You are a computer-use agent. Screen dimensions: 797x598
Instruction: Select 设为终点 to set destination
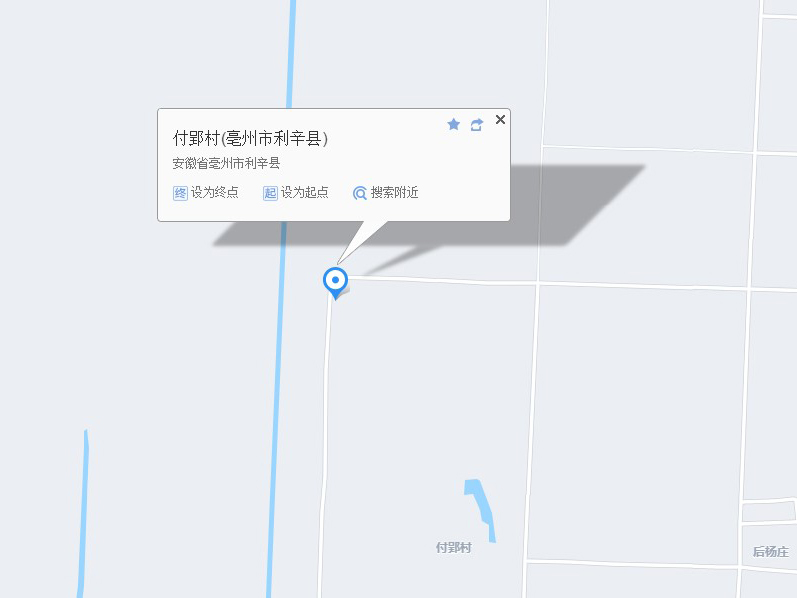tap(206, 192)
